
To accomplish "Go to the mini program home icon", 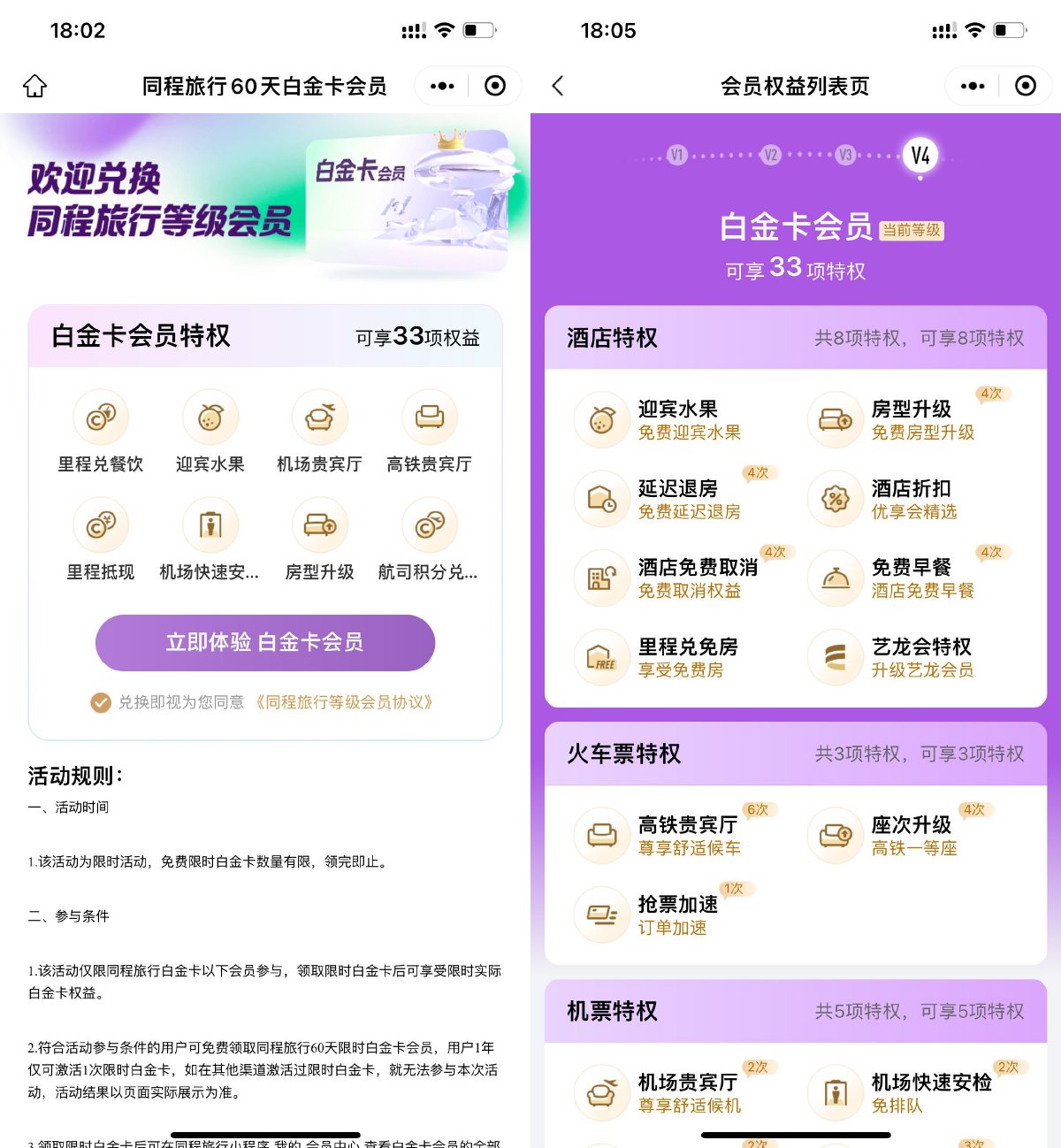I will [34, 86].
